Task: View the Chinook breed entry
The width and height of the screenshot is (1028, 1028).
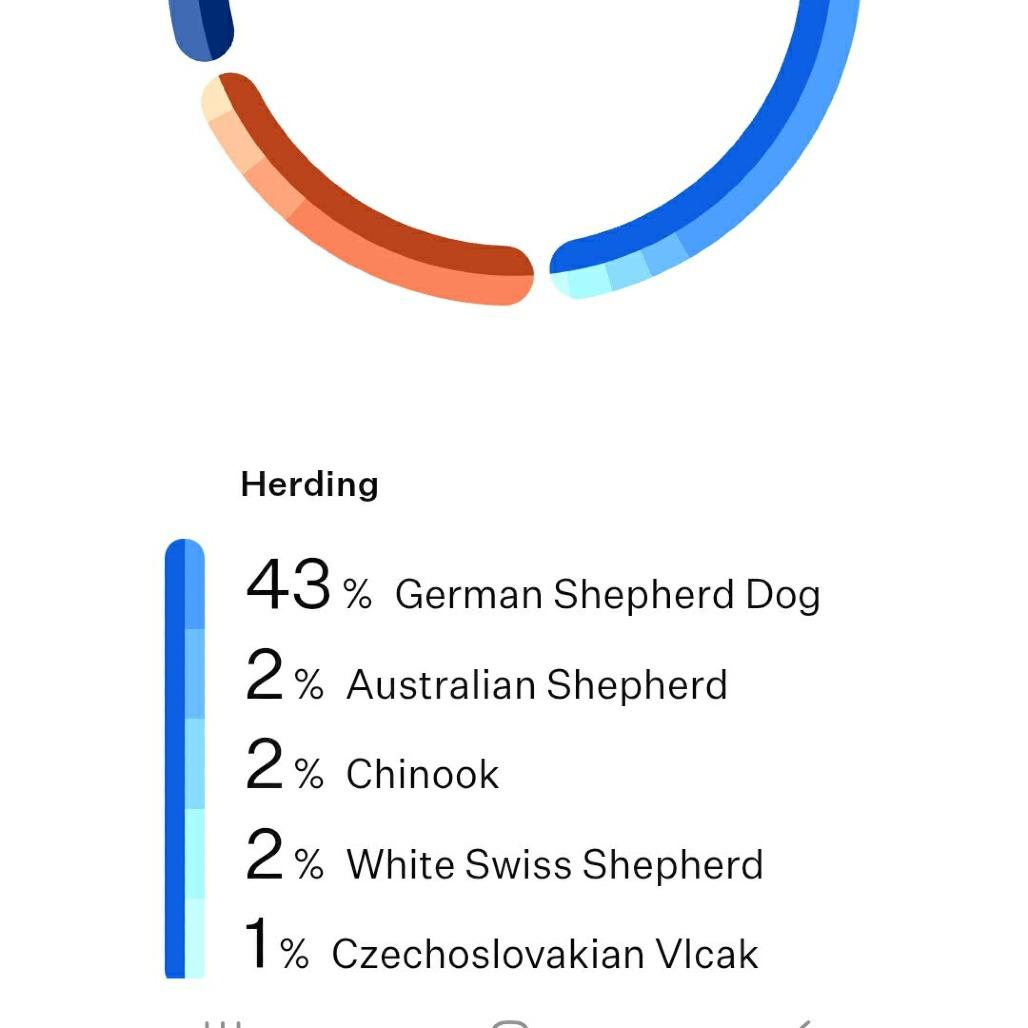Action: click(422, 775)
